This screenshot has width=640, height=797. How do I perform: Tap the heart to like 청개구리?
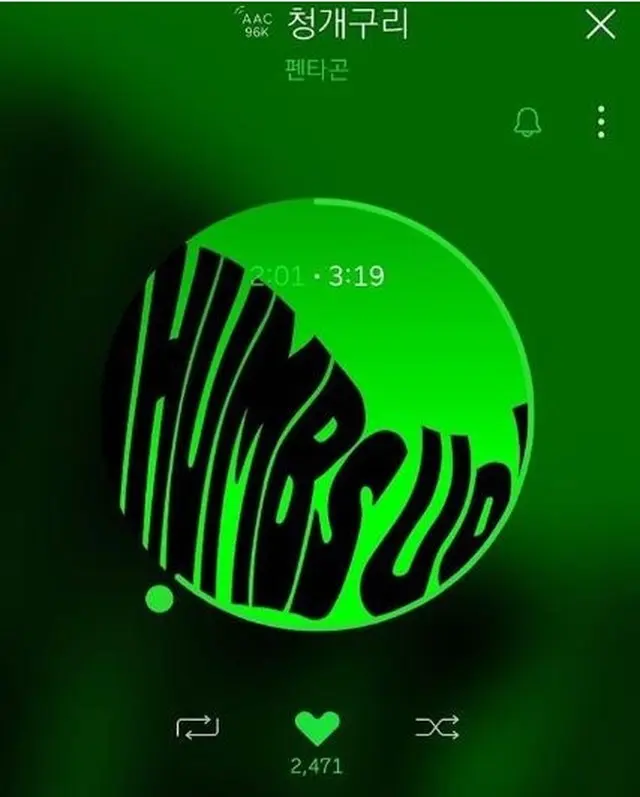pos(319,728)
